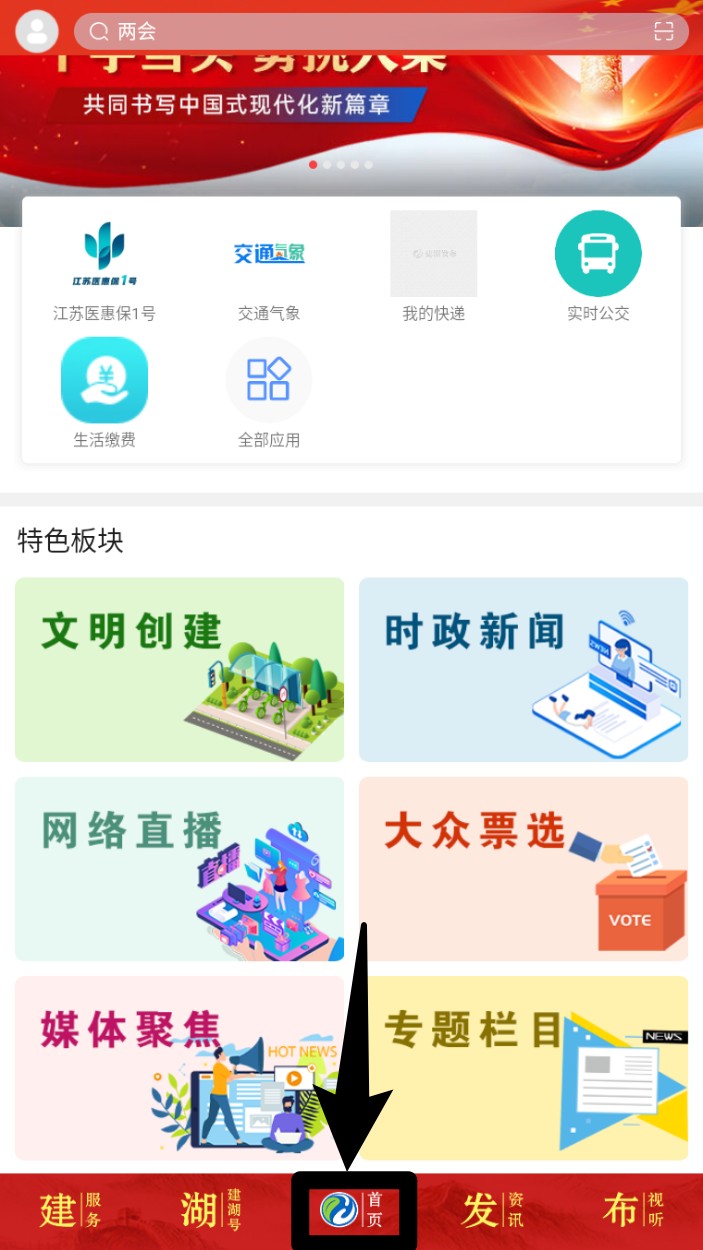Switch to the 建湖号 tab

pos(212,1210)
